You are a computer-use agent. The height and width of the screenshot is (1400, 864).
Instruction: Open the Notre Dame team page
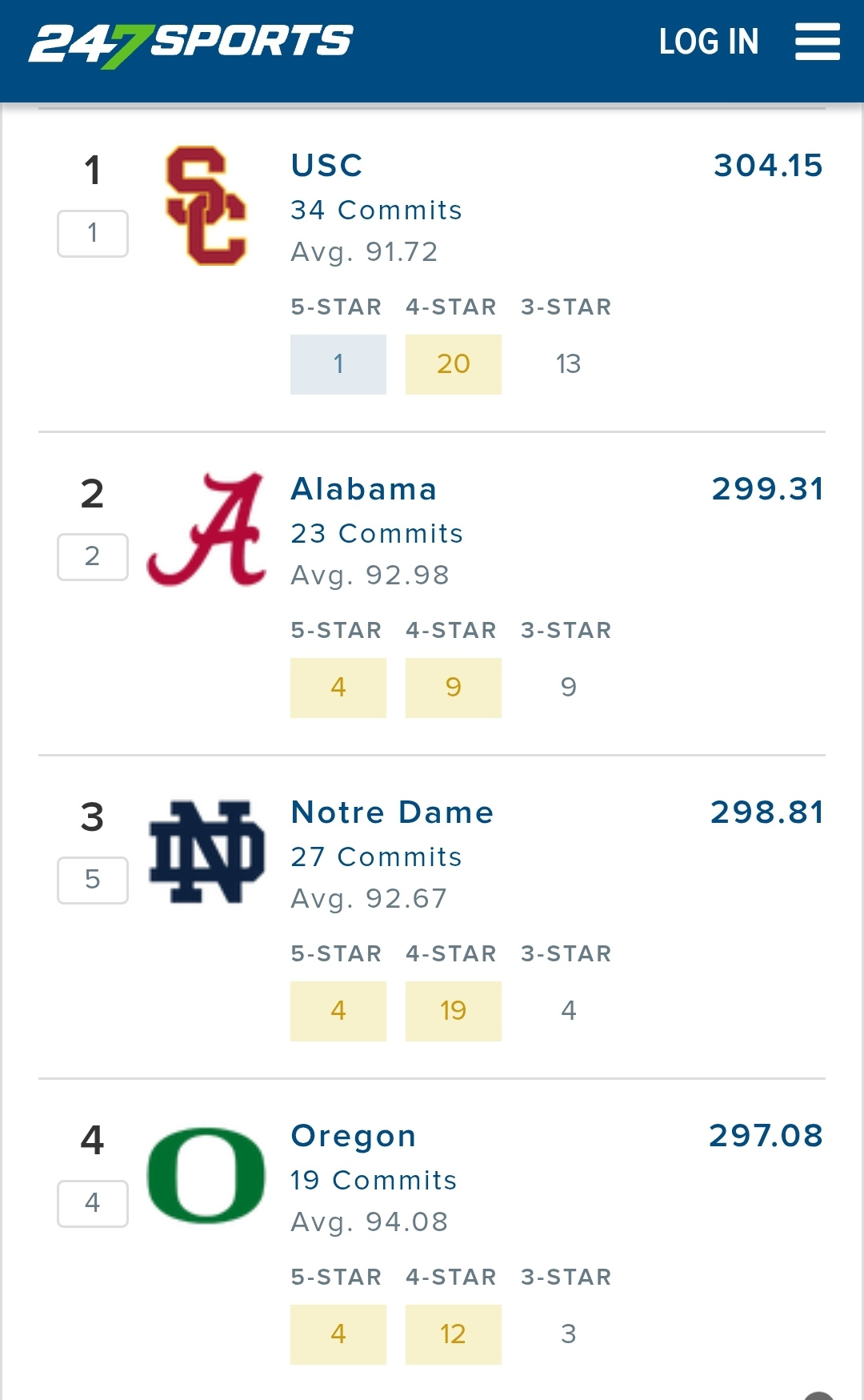click(x=392, y=812)
